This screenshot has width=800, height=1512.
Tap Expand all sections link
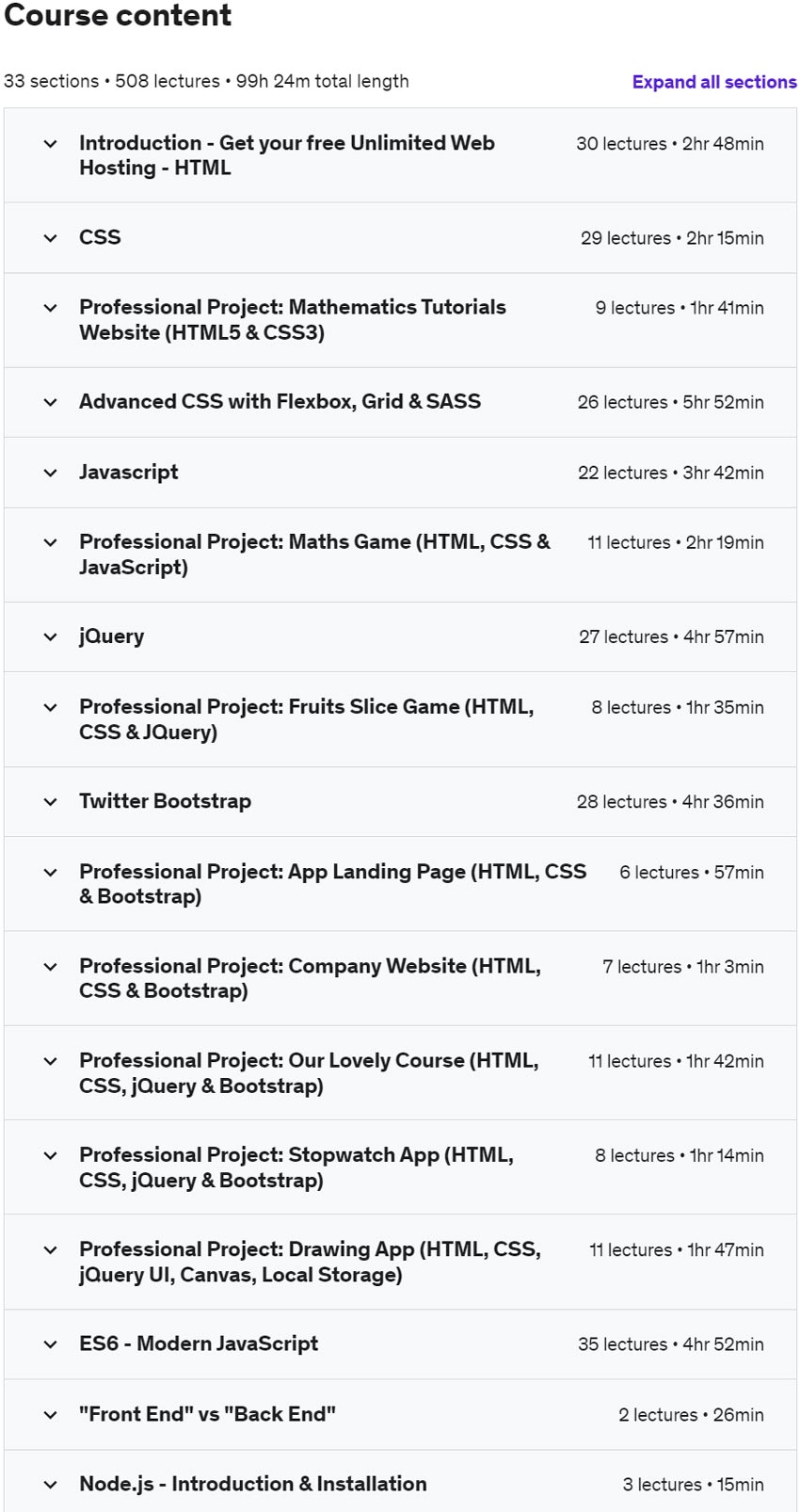(x=713, y=82)
